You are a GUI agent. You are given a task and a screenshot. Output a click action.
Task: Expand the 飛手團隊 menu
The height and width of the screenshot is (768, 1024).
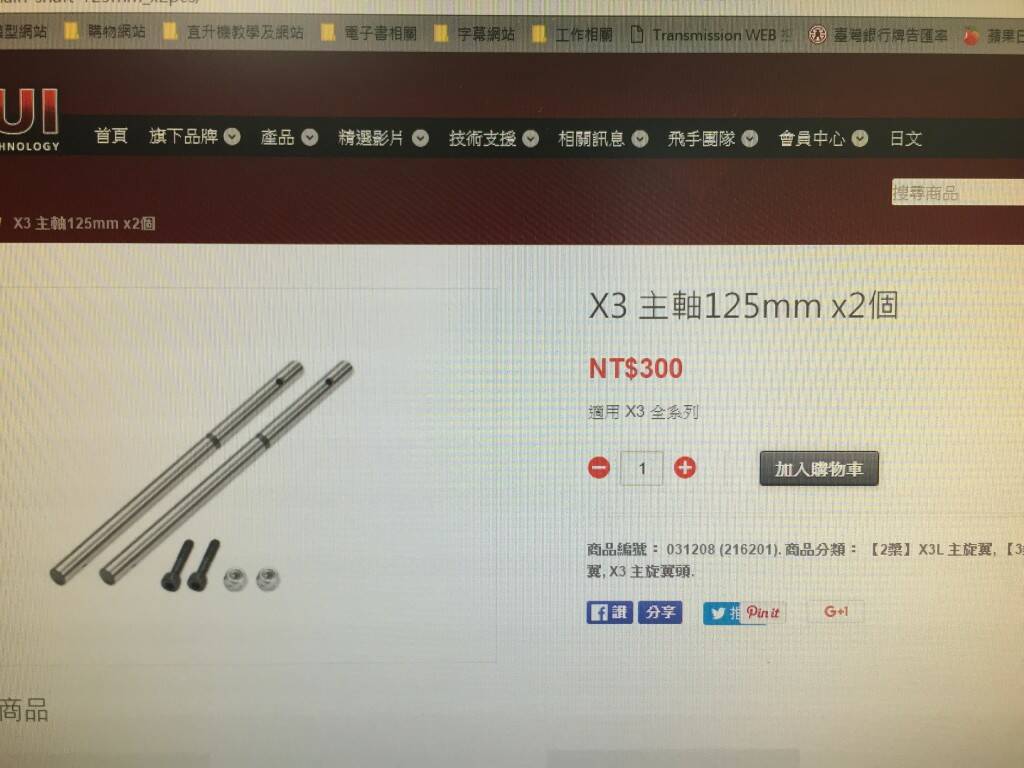712,139
